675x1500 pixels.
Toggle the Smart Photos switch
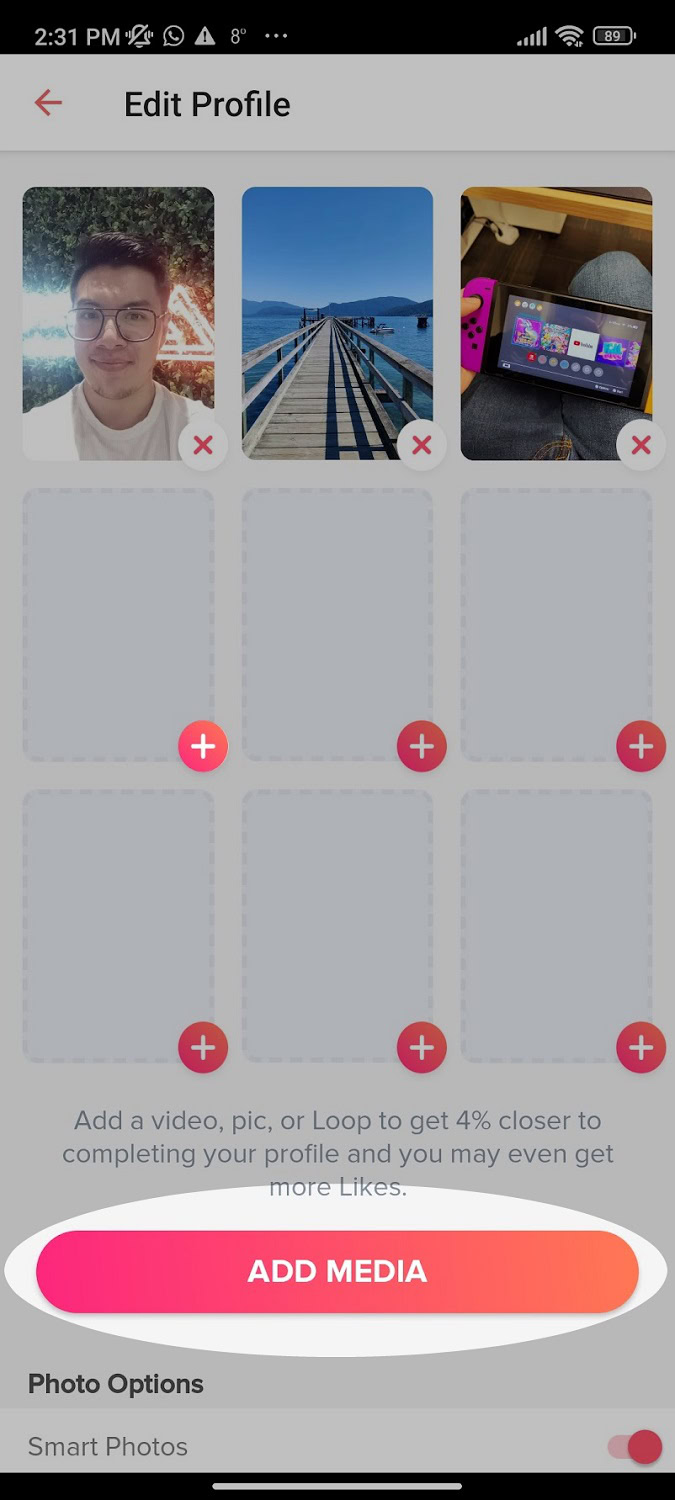point(636,1447)
